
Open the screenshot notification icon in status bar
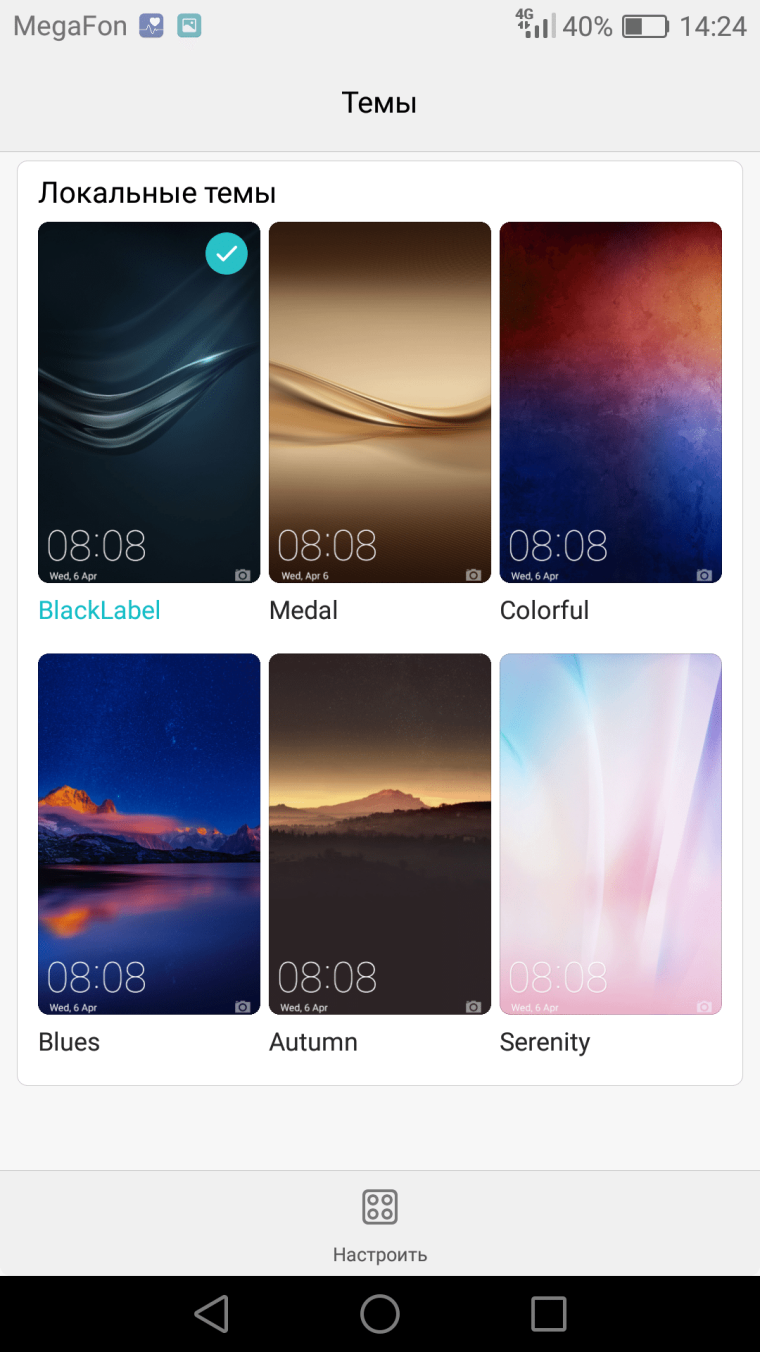pyautogui.click(x=188, y=25)
